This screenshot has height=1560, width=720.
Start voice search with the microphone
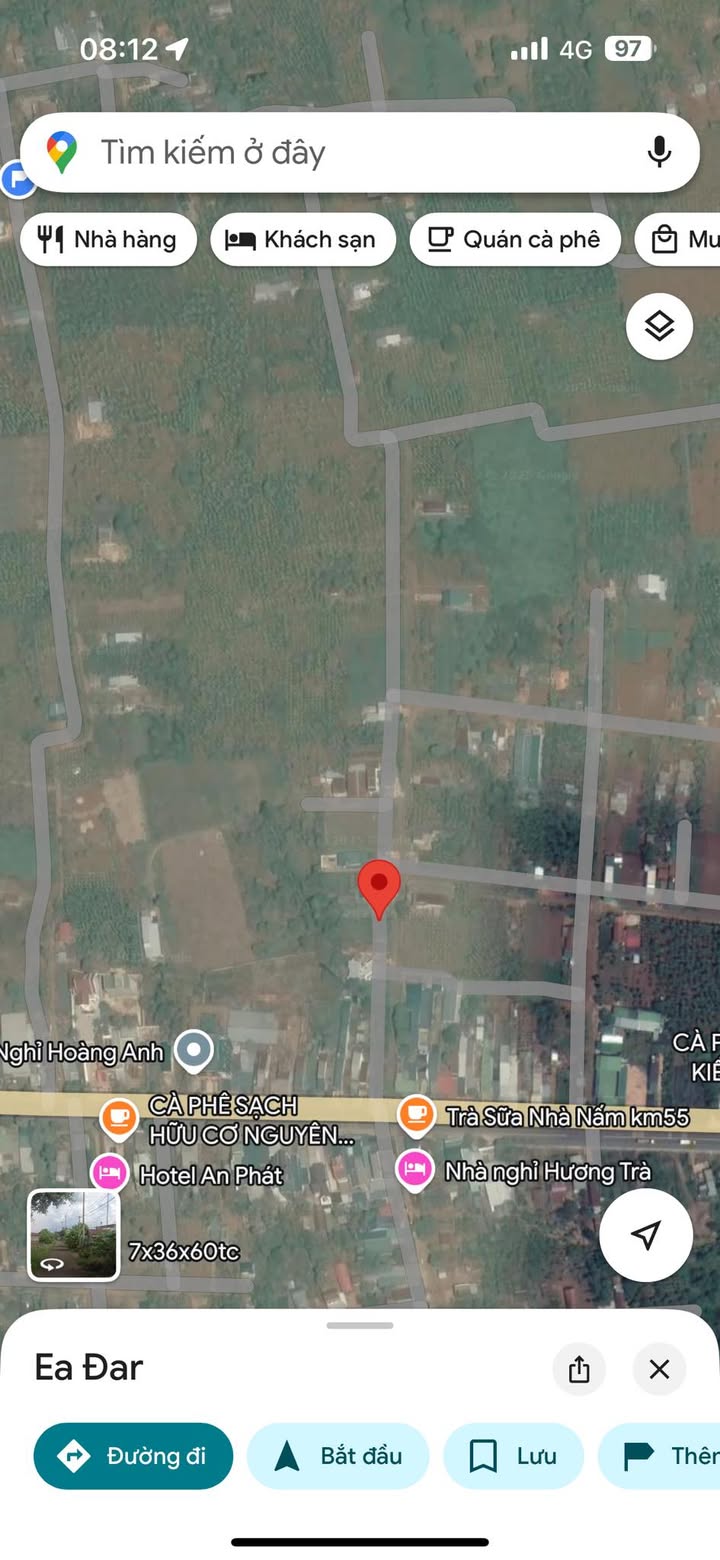click(x=658, y=152)
